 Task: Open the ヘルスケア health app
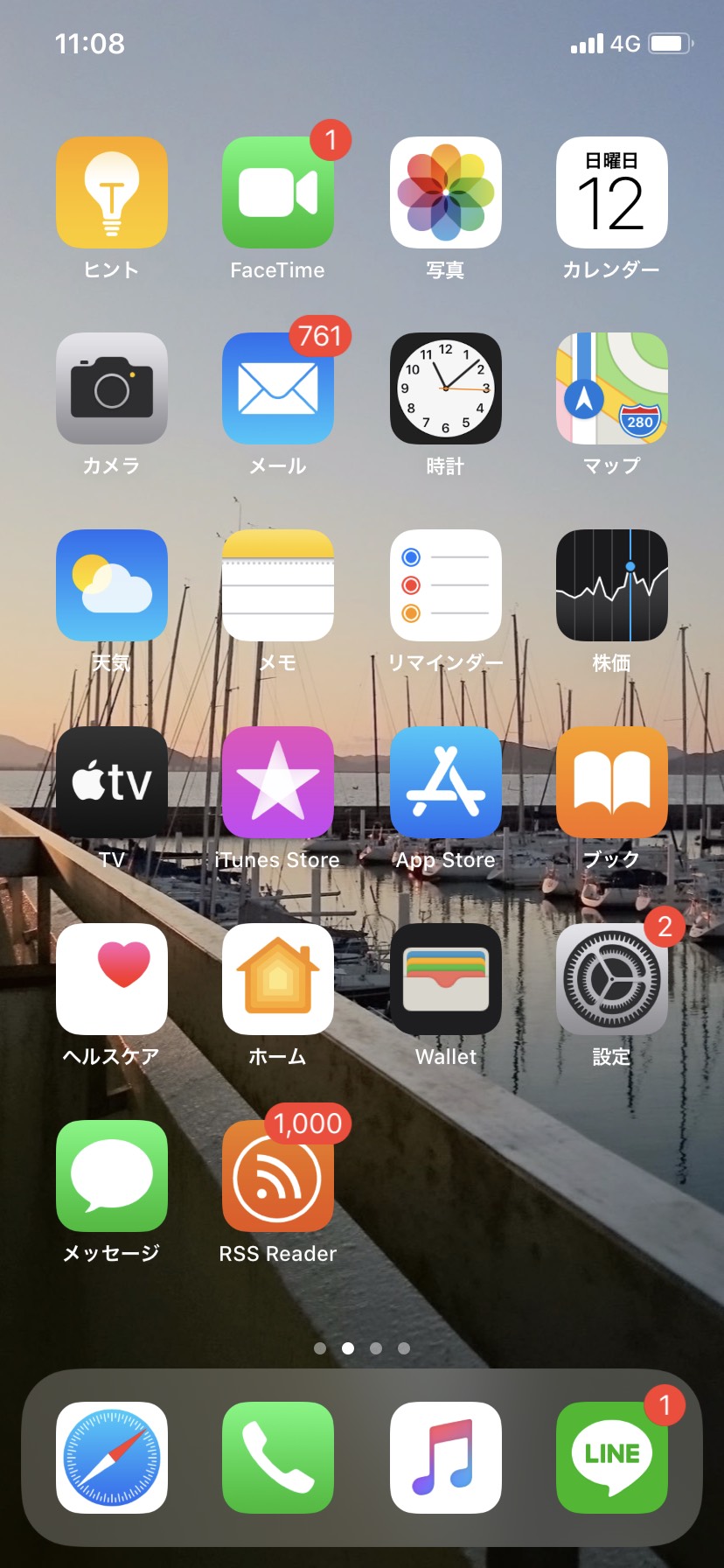pyautogui.click(x=111, y=979)
